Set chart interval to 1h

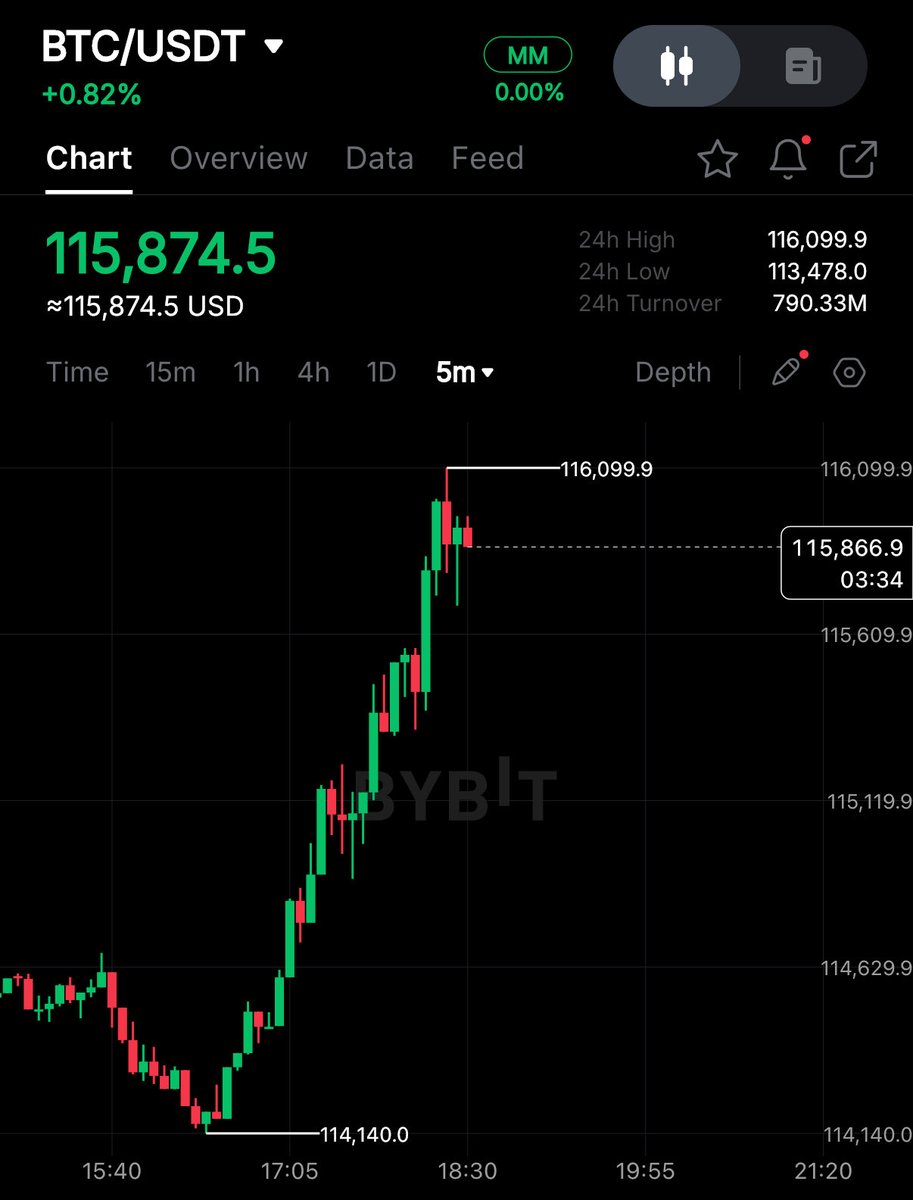coord(246,372)
